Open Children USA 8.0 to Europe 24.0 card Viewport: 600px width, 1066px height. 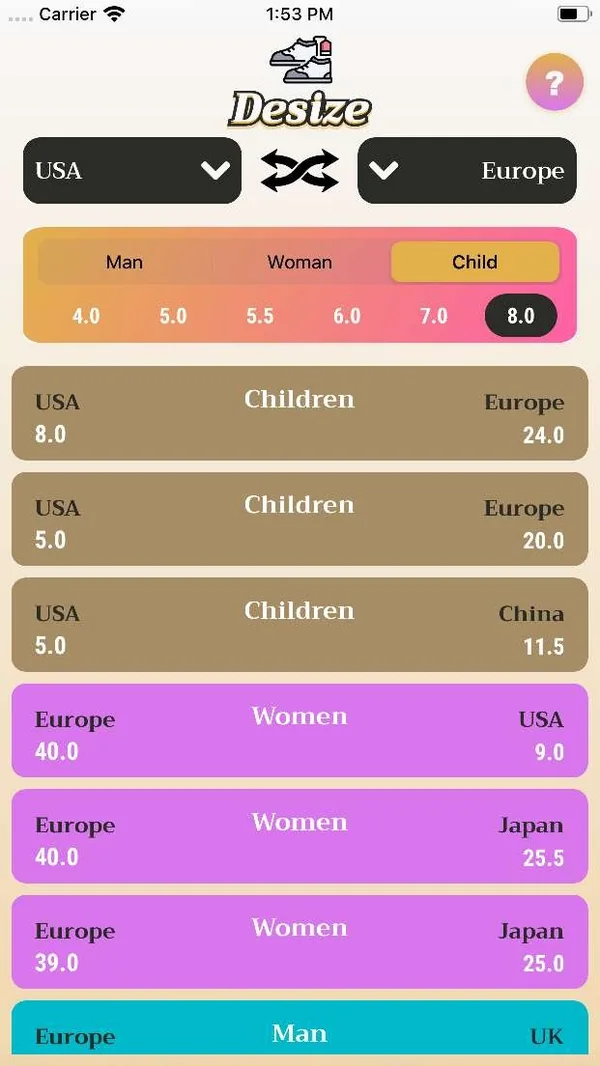[x=300, y=413]
